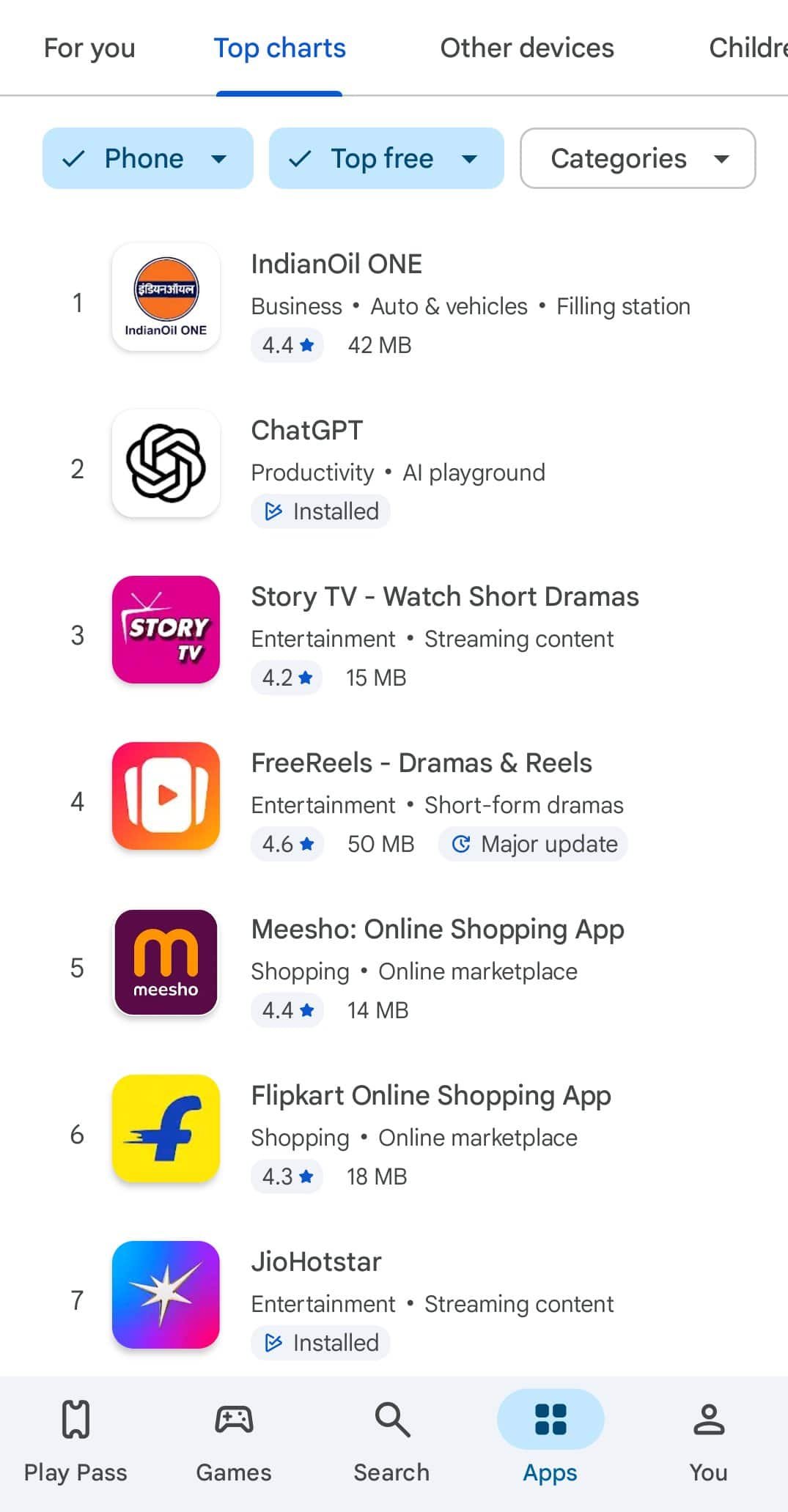788x1512 pixels.
Task: Switch to the For you tab
Action: point(89,48)
